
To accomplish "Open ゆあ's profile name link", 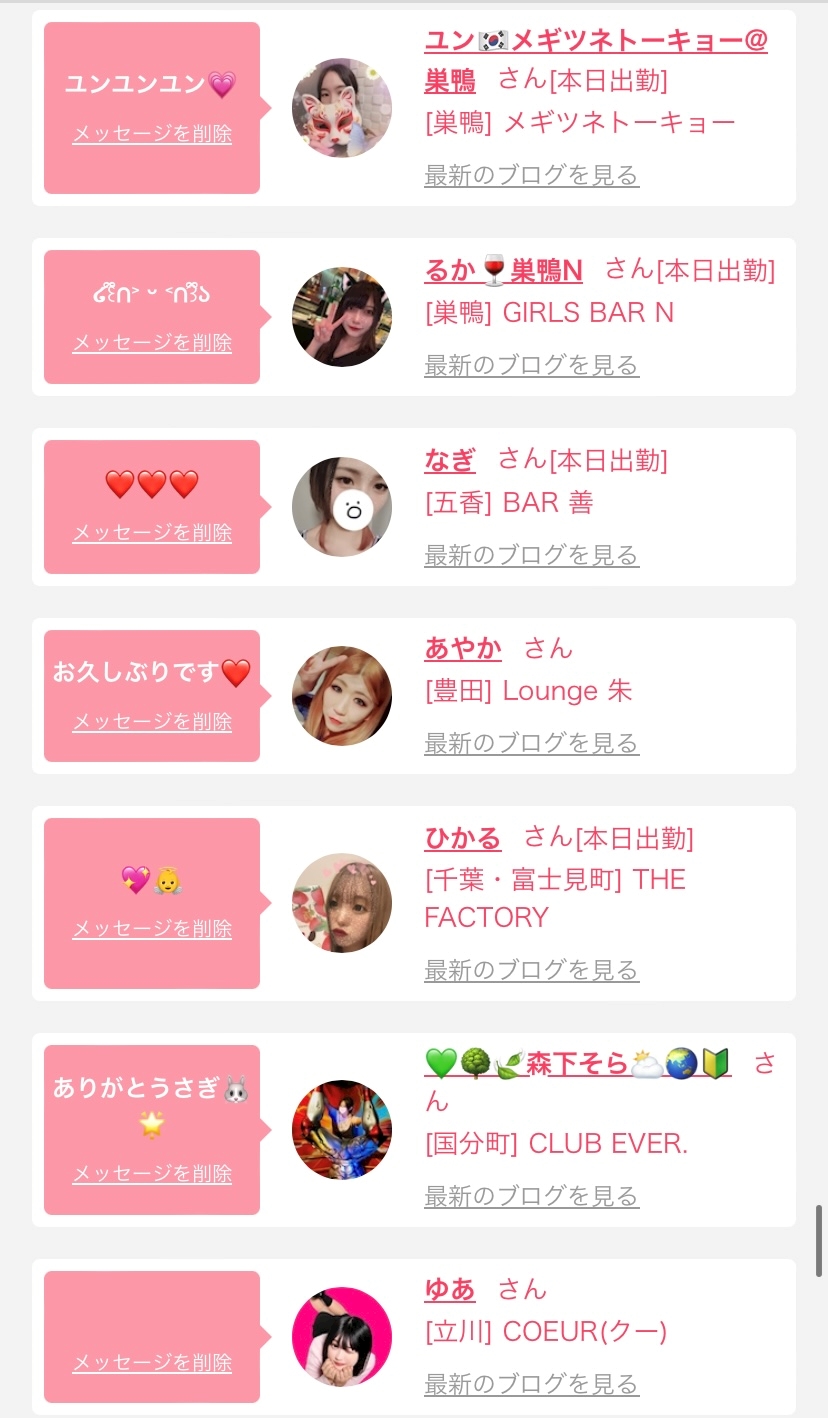I will [449, 1290].
